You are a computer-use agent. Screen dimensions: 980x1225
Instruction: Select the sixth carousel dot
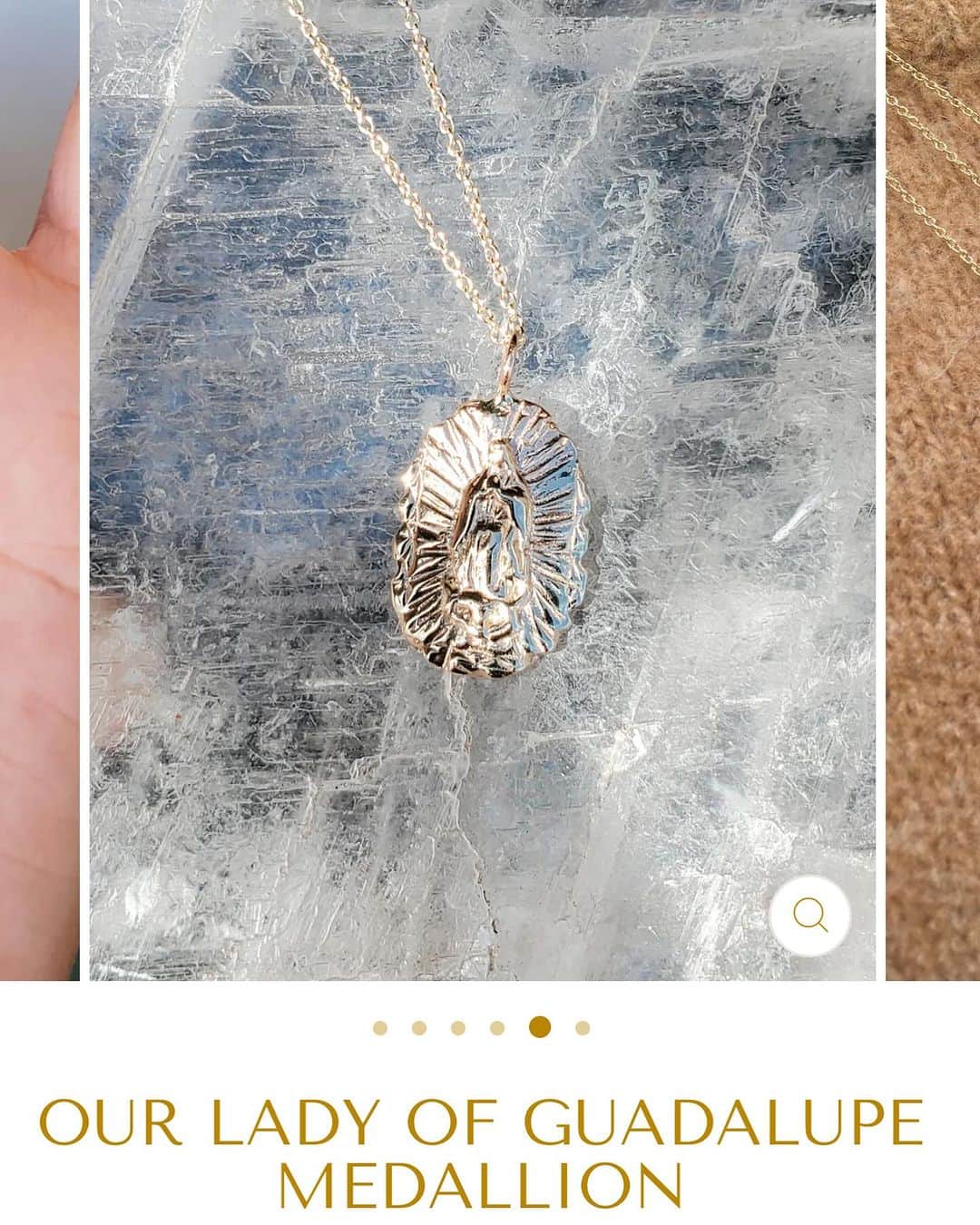coord(583,1028)
